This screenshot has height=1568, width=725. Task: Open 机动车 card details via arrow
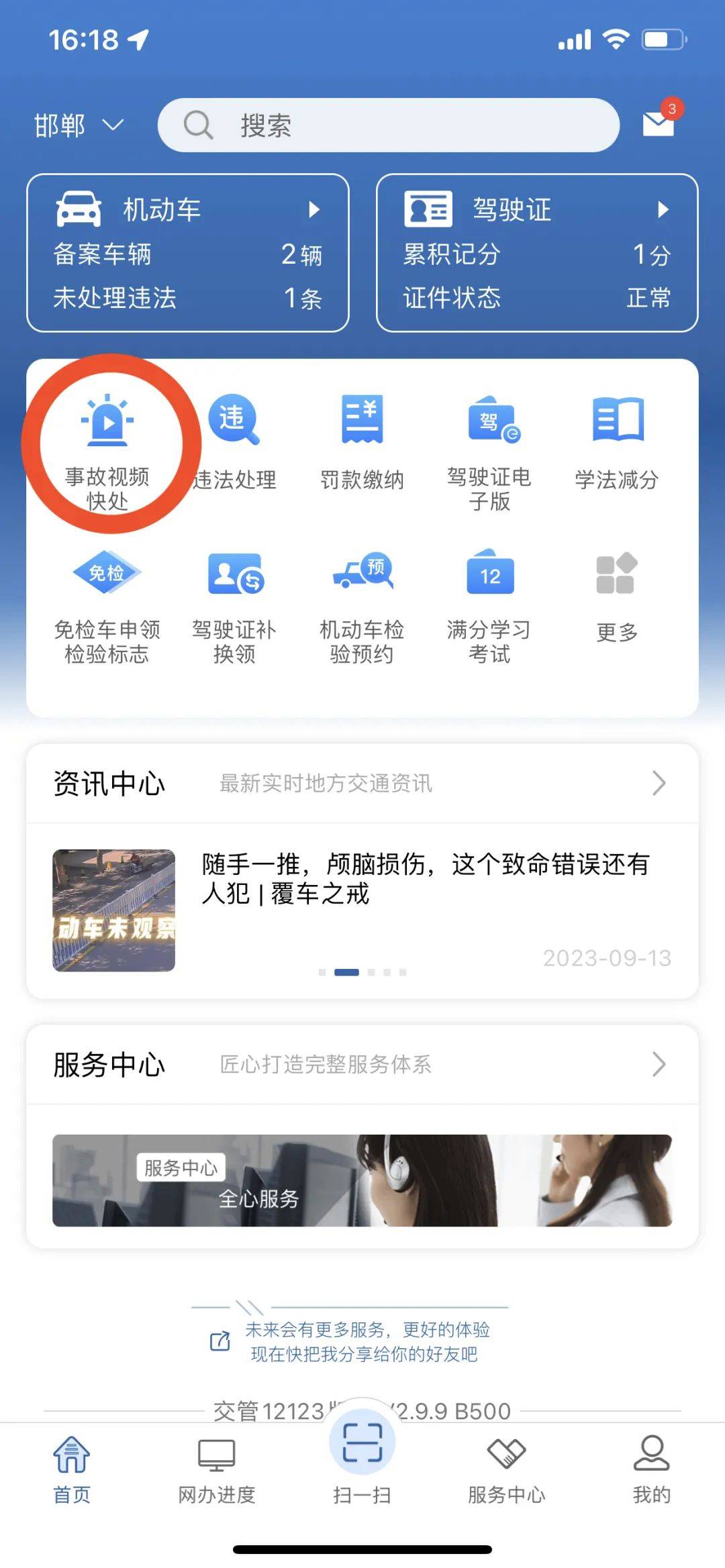(x=316, y=209)
